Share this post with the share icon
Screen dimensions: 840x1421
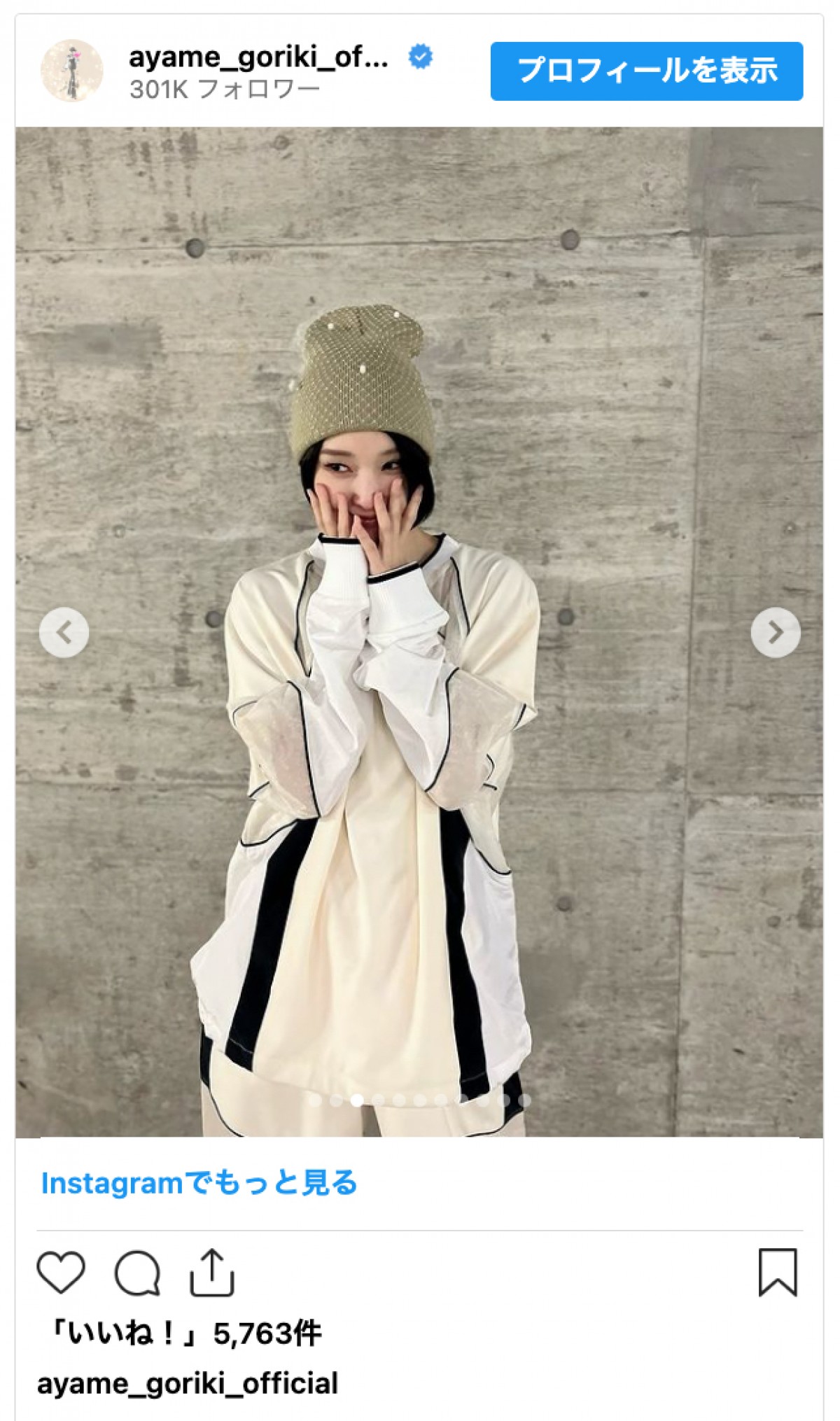click(211, 1272)
